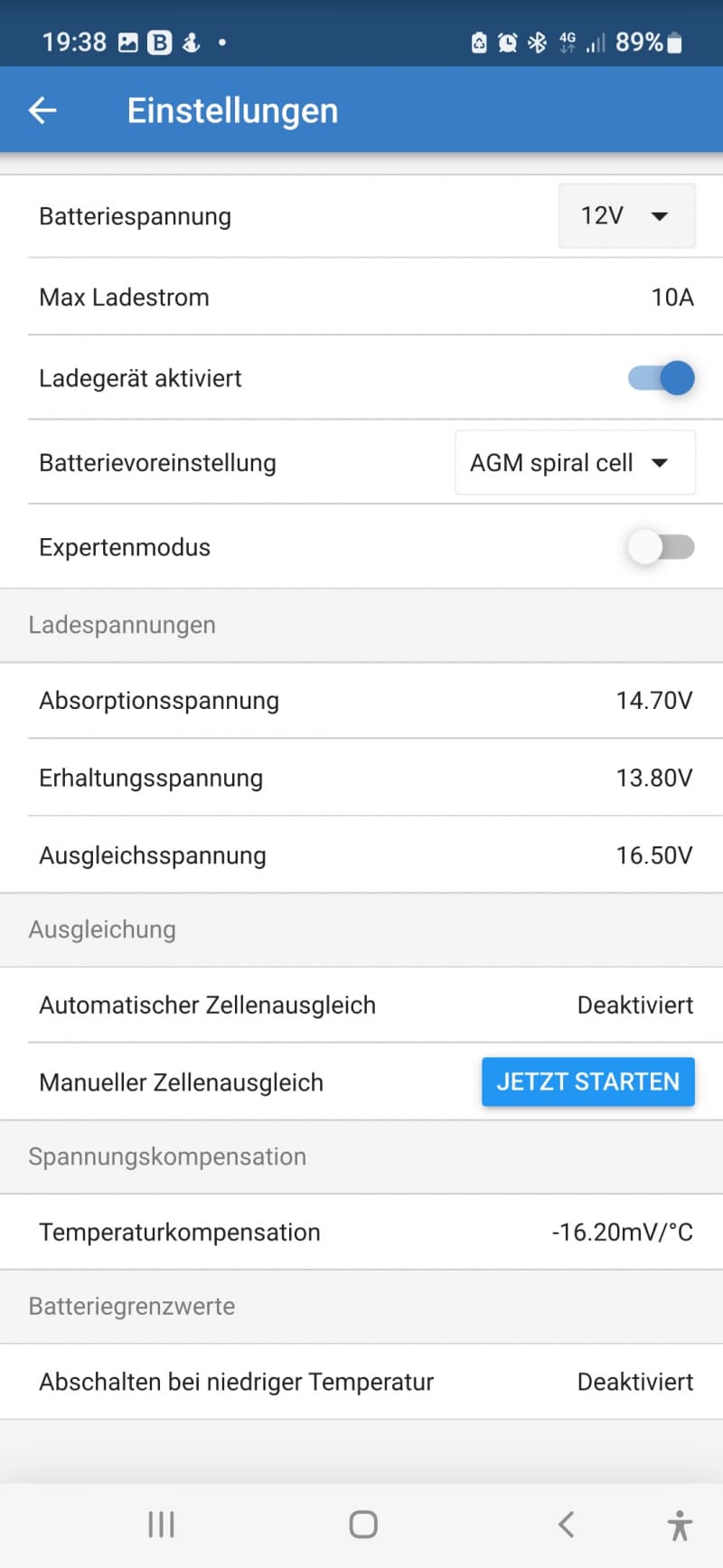723x1568 pixels.
Task: Tap the system back button
Action: pyautogui.click(x=566, y=1525)
